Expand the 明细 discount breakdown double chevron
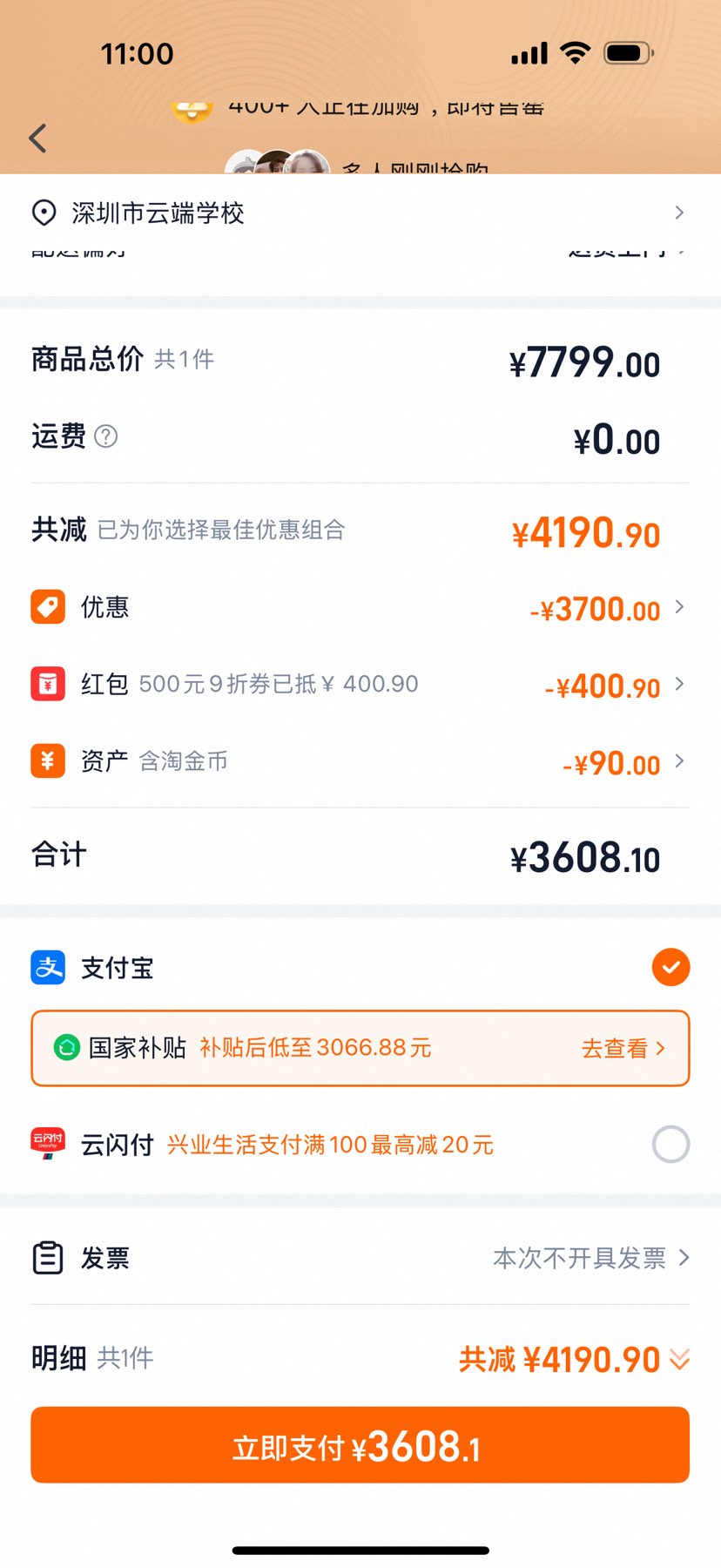The image size is (721, 1568). tap(679, 1359)
